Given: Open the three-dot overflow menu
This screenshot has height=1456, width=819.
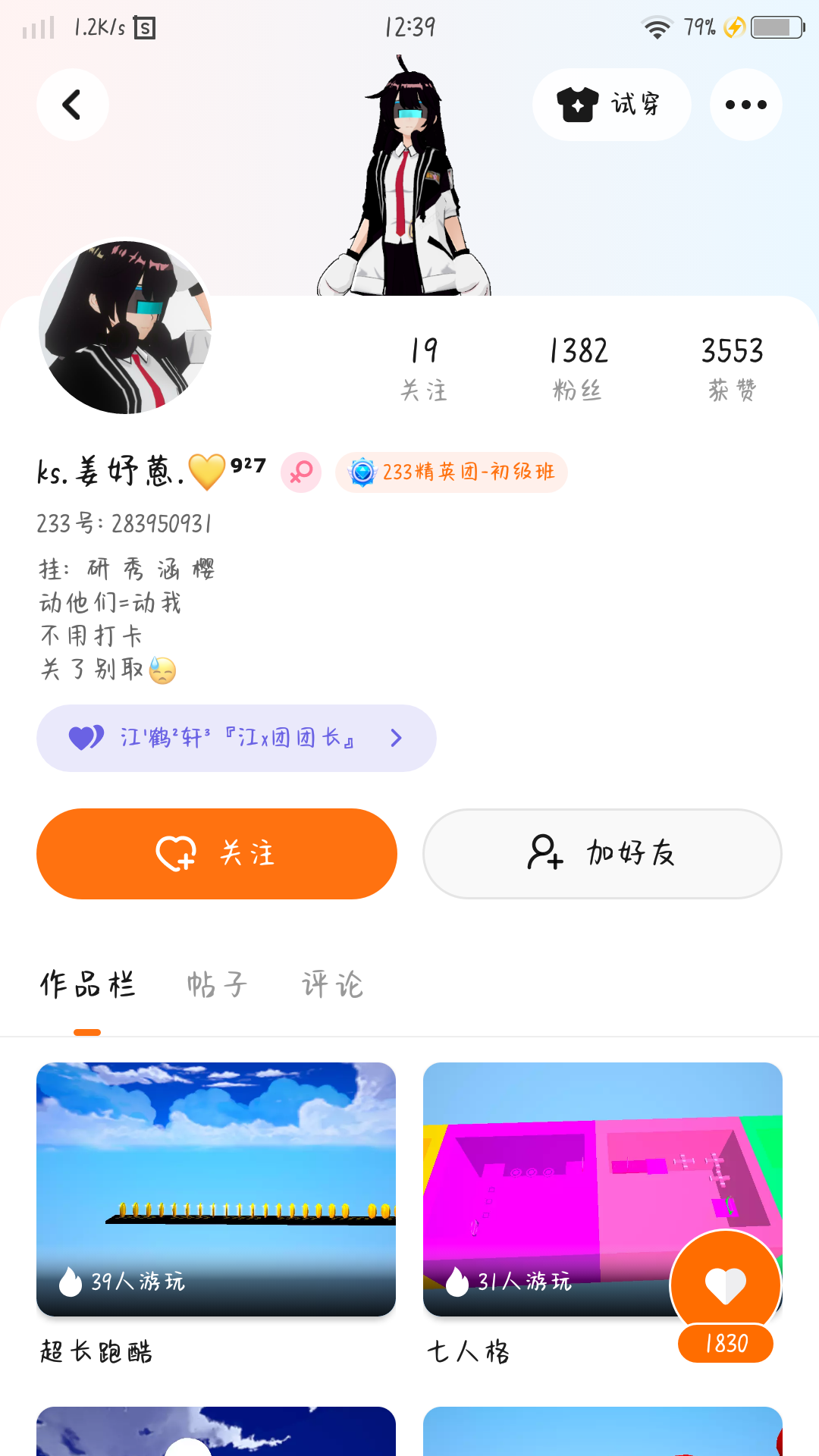Looking at the screenshot, I should (745, 105).
